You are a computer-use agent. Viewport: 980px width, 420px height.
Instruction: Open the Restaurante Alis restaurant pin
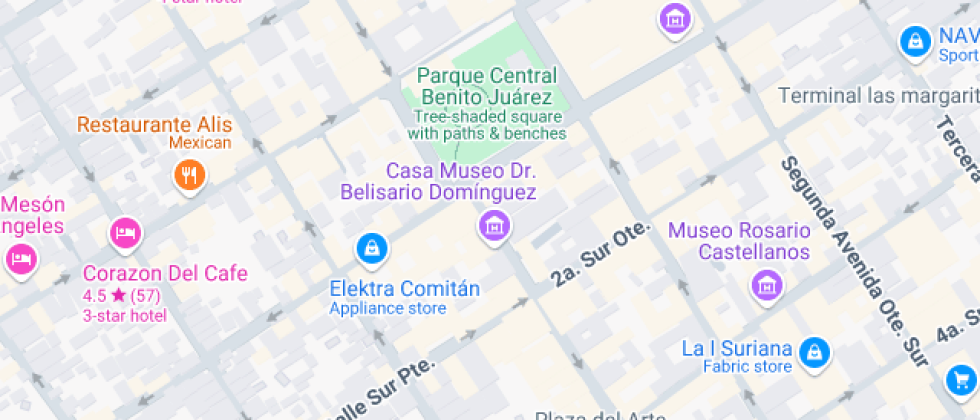(x=189, y=176)
